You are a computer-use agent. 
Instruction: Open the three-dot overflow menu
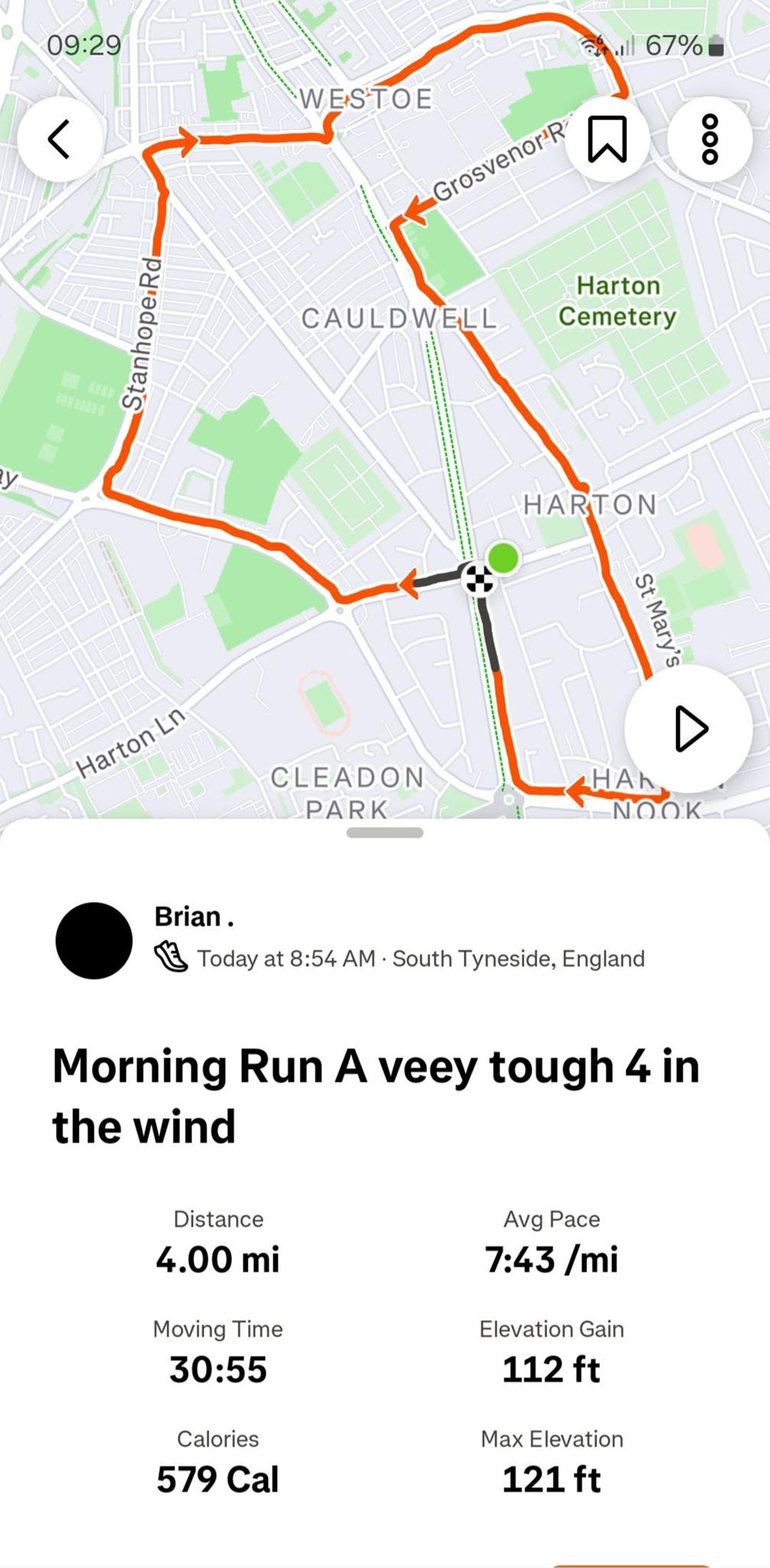click(x=710, y=139)
